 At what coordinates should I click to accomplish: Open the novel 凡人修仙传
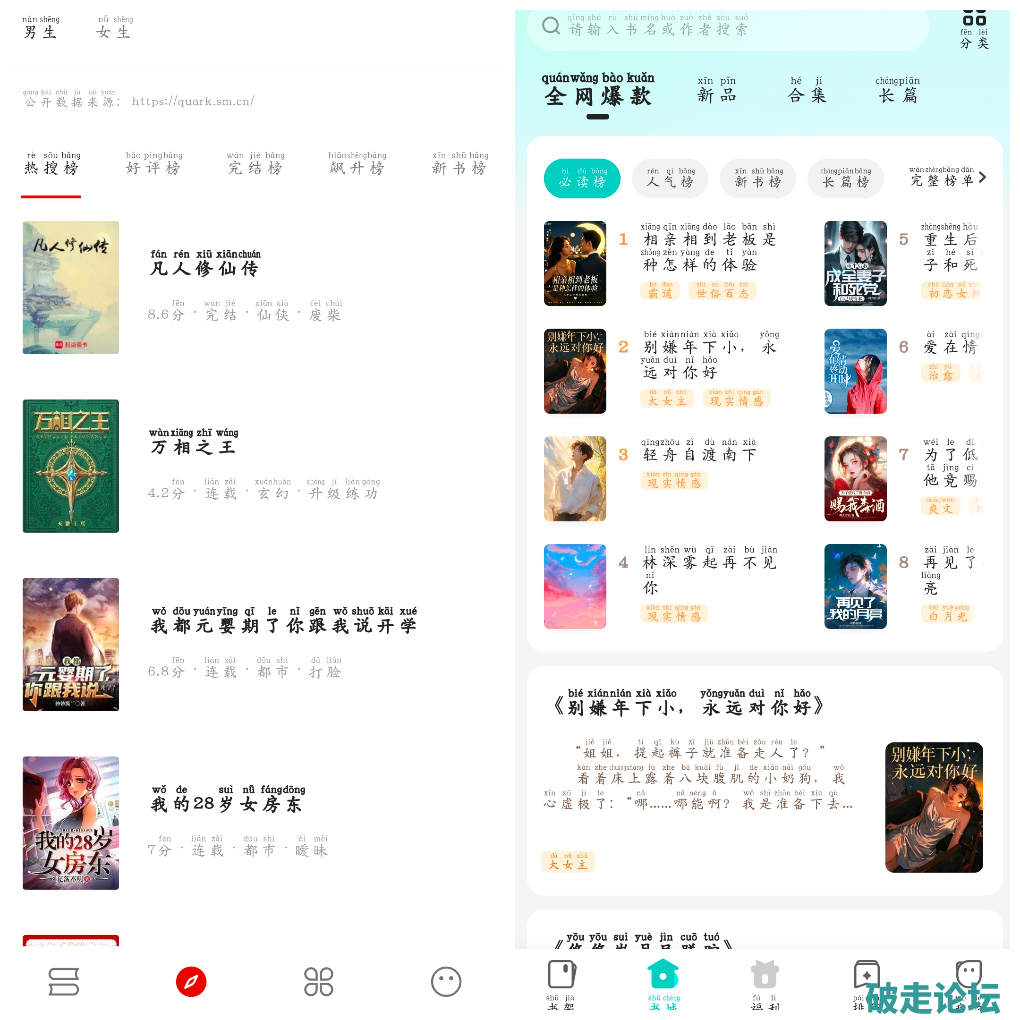coord(205,268)
